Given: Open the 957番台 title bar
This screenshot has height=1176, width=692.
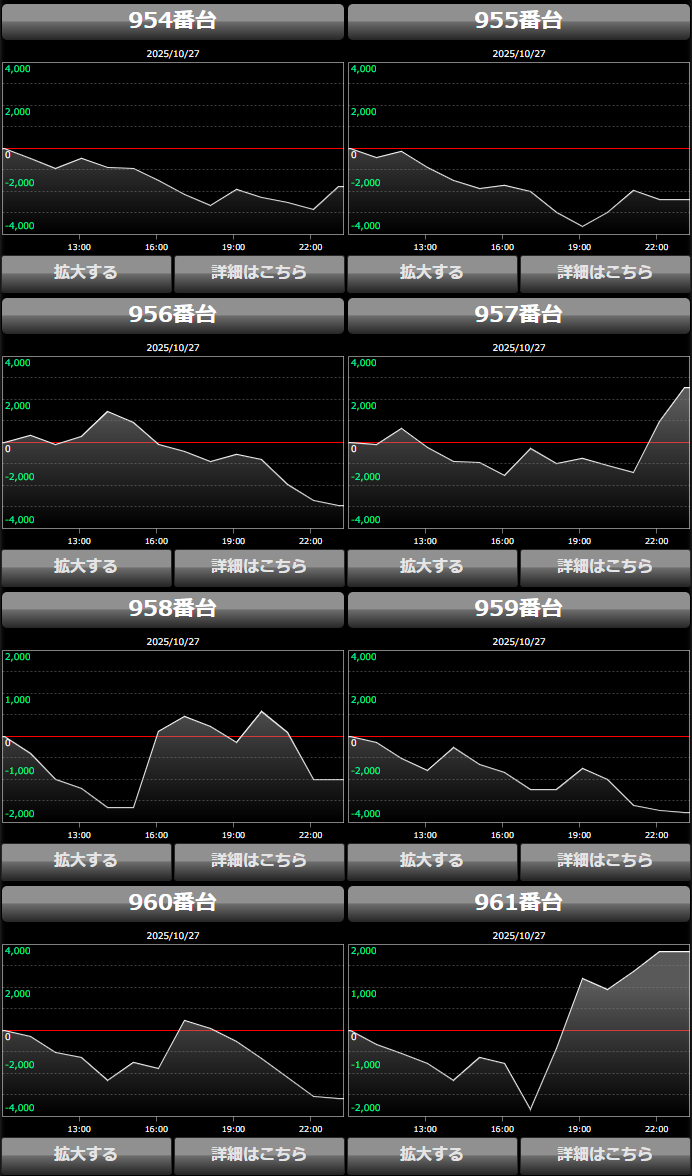Looking at the screenshot, I should click(x=519, y=315).
